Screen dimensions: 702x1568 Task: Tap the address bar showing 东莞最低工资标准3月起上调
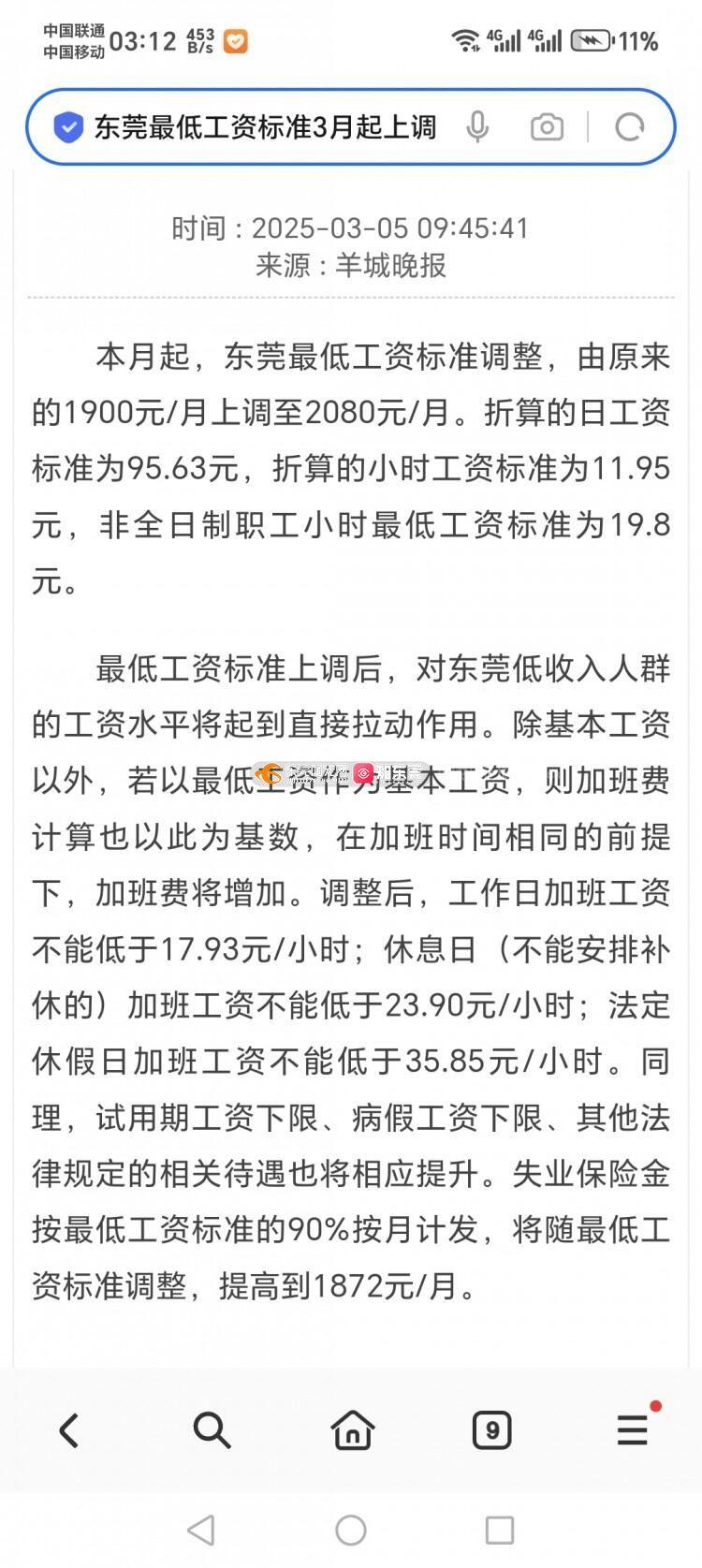coord(265,126)
